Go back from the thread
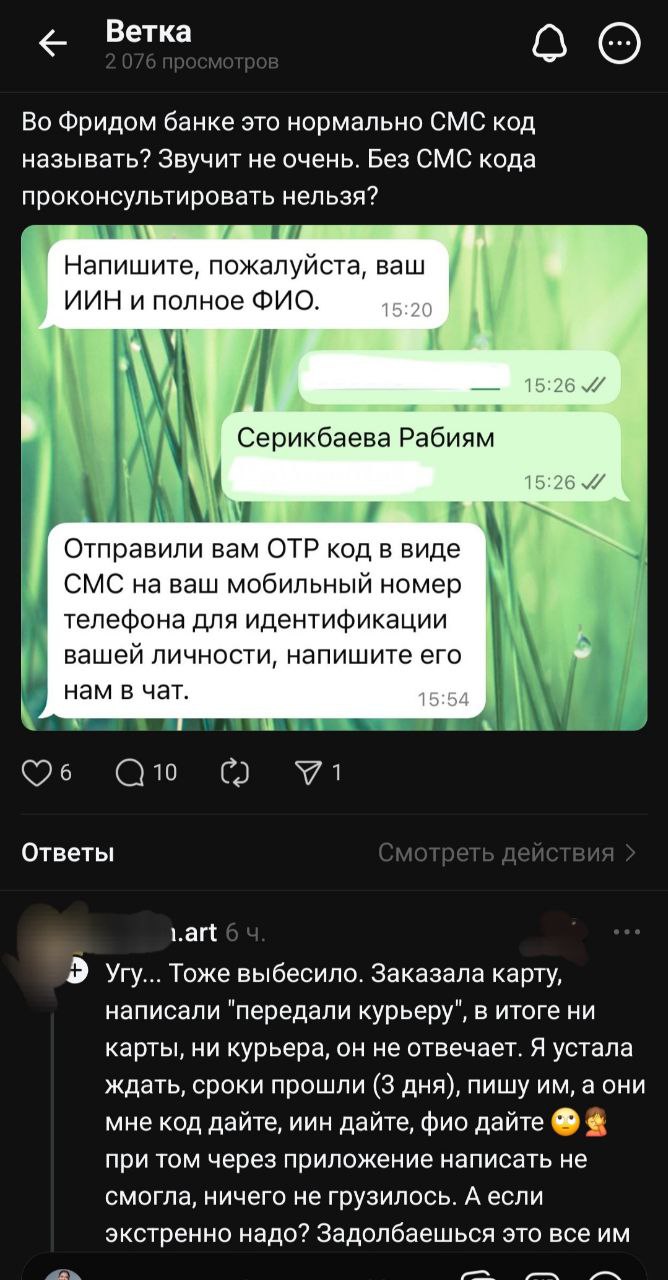 52,44
